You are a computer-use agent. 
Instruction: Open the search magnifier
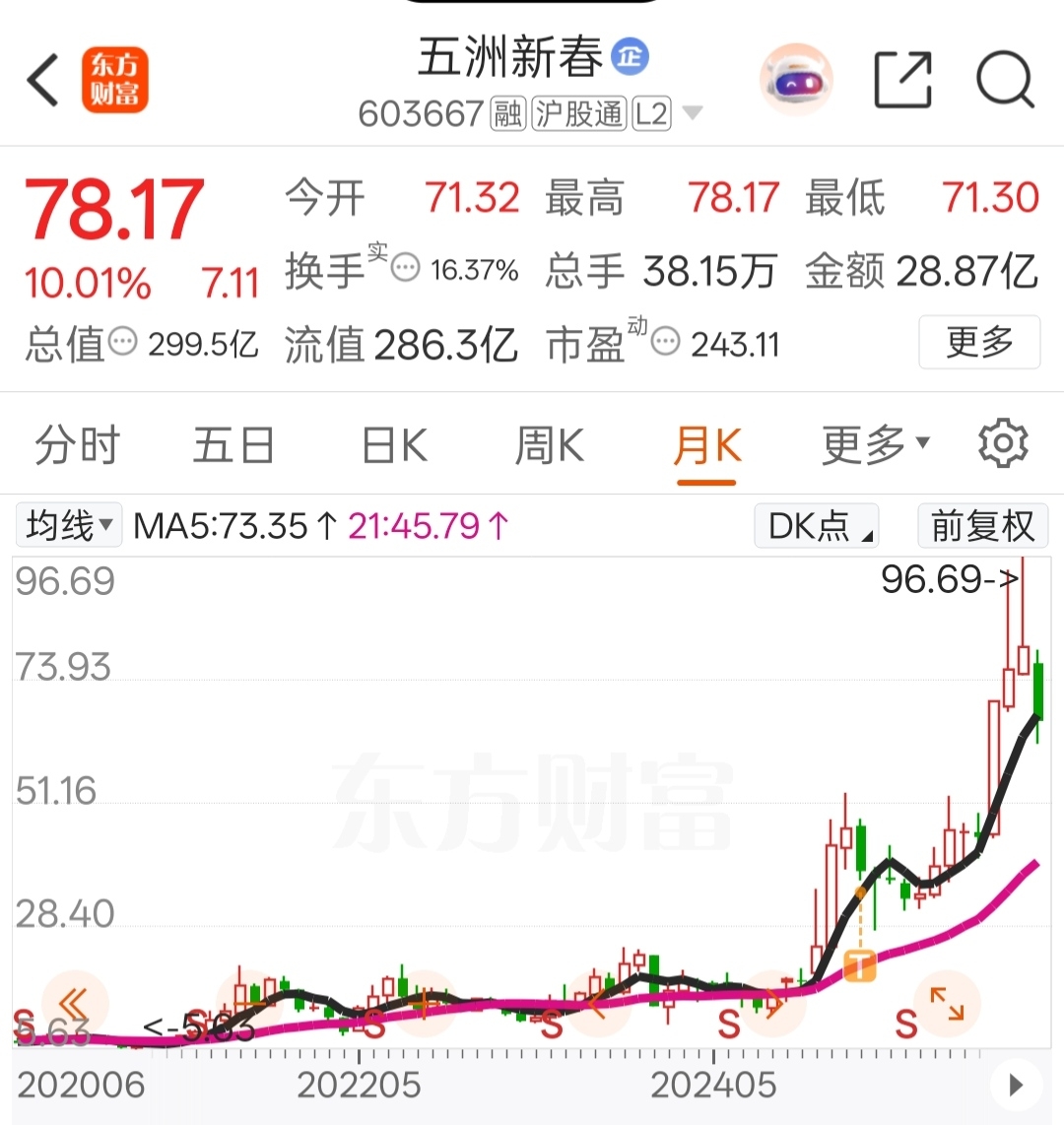1006,80
